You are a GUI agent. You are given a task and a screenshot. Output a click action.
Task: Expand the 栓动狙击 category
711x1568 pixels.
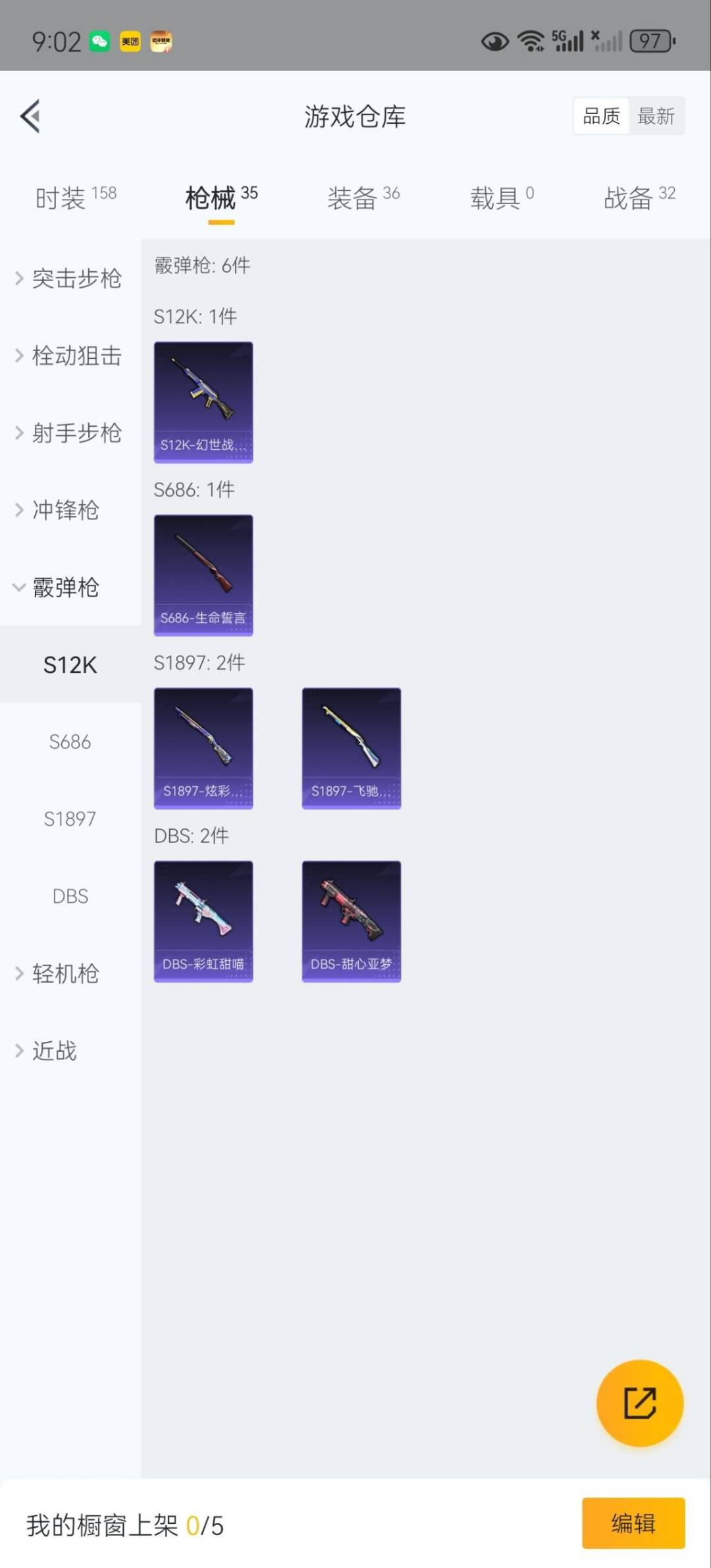pos(69,356)
